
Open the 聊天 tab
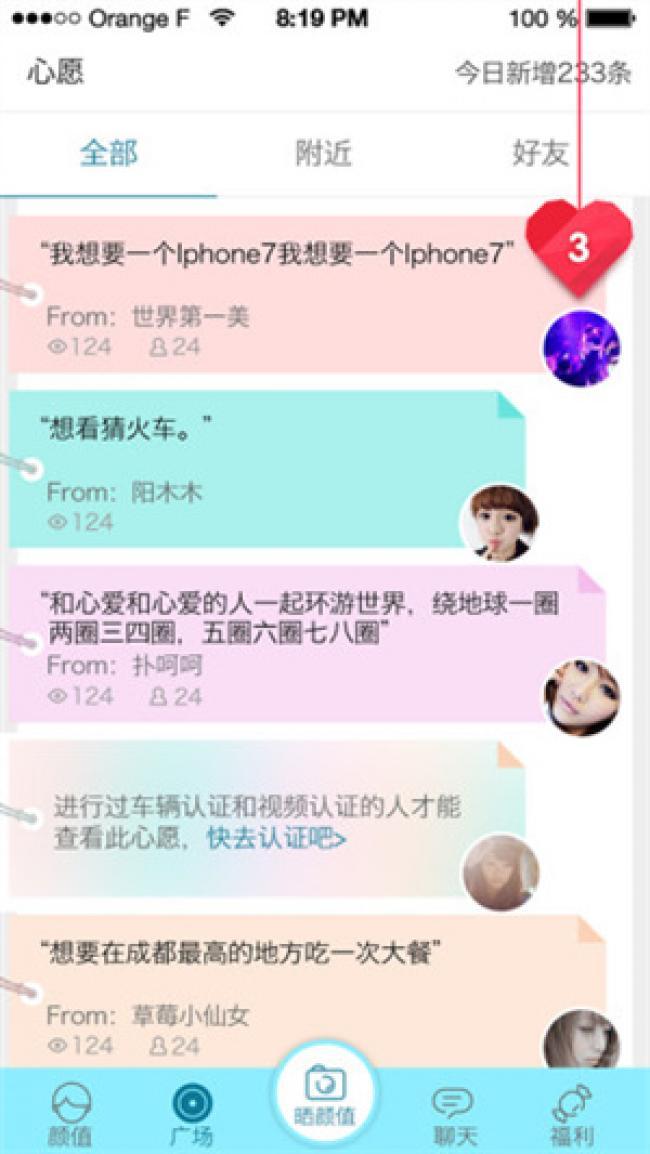click(451, 1113)
